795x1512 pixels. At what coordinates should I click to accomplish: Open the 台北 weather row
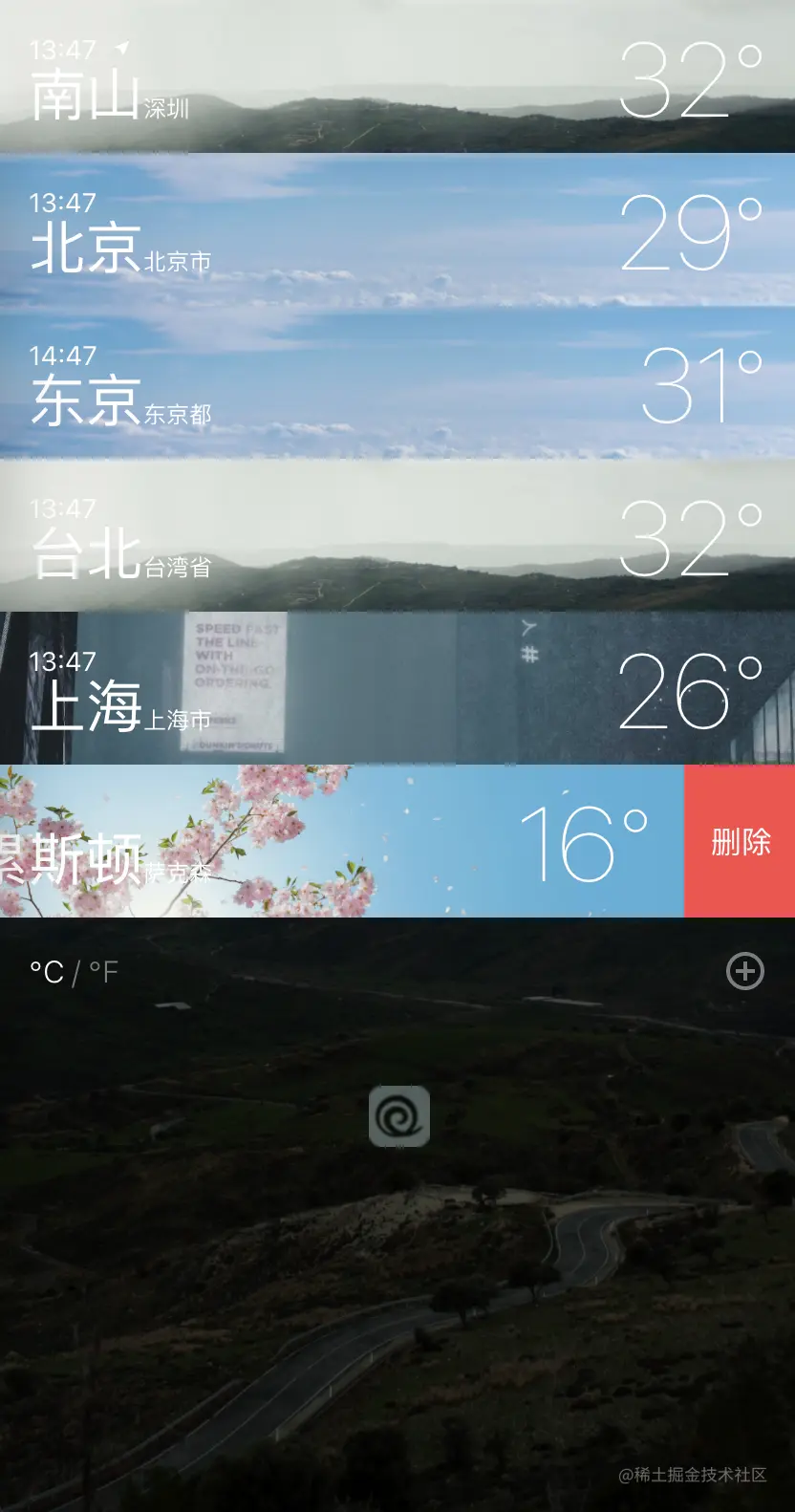(382, 537)
